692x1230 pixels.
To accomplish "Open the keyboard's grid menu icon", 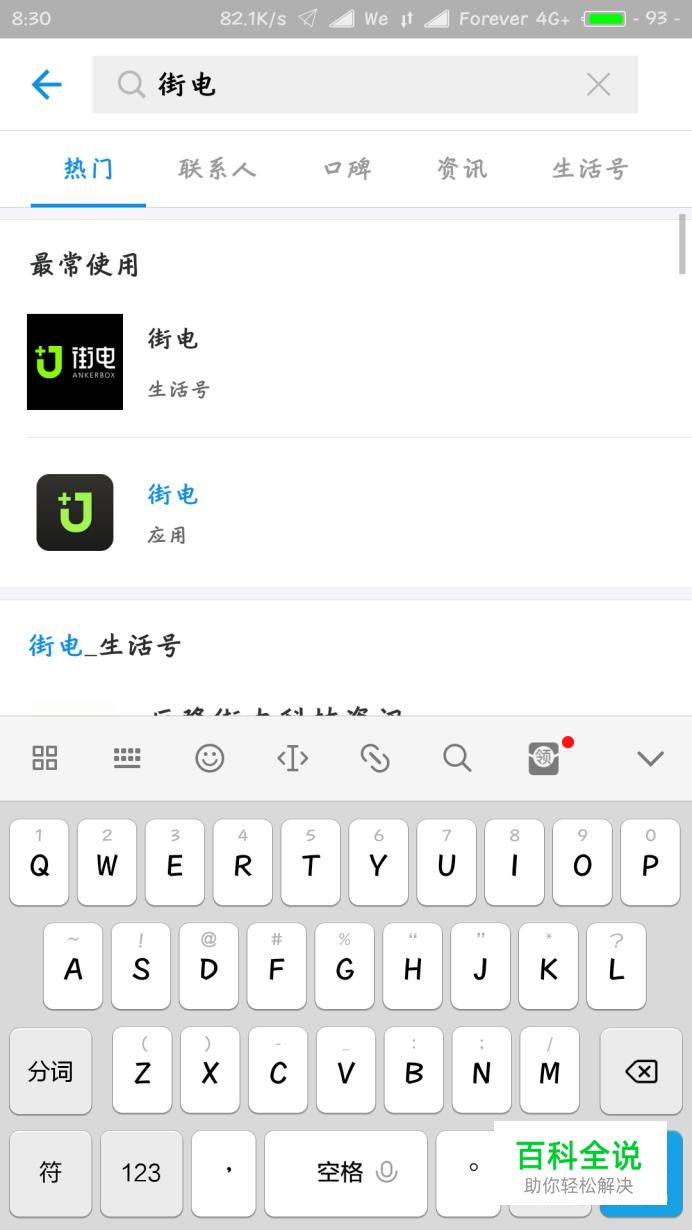I will pyautogui.click(x=45, y=758).
